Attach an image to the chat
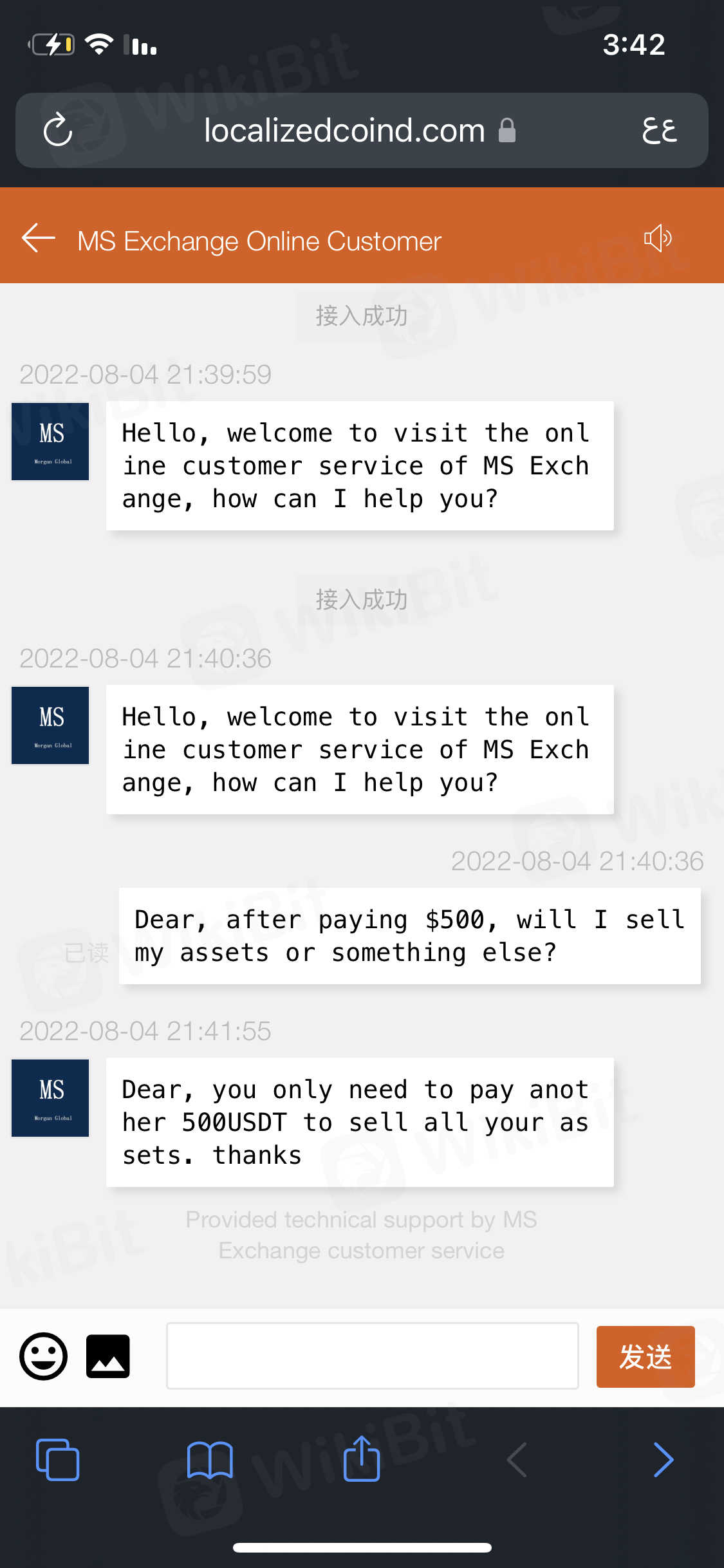The image size is (724, 1568). (x=108, y=1356)
